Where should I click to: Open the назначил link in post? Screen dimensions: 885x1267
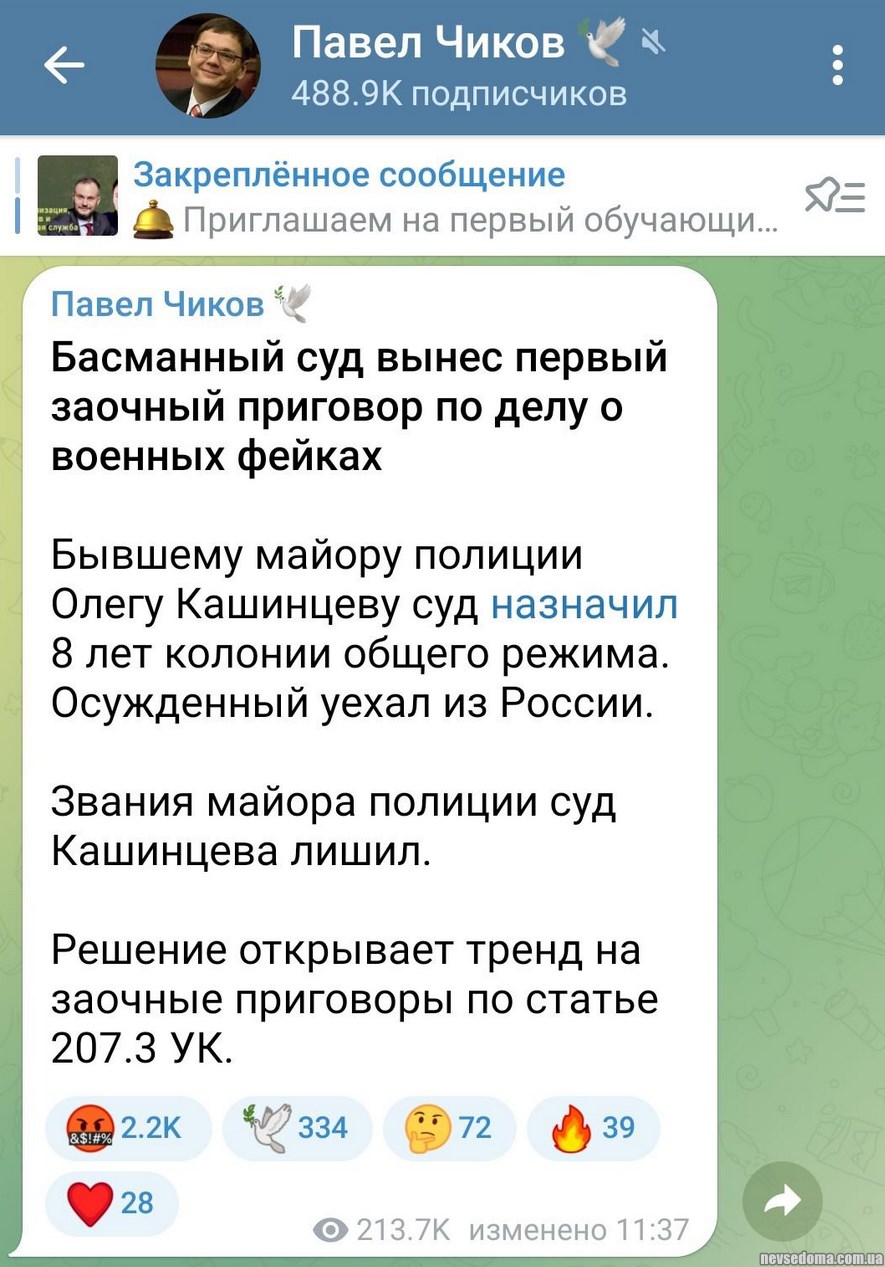[585, 606]
